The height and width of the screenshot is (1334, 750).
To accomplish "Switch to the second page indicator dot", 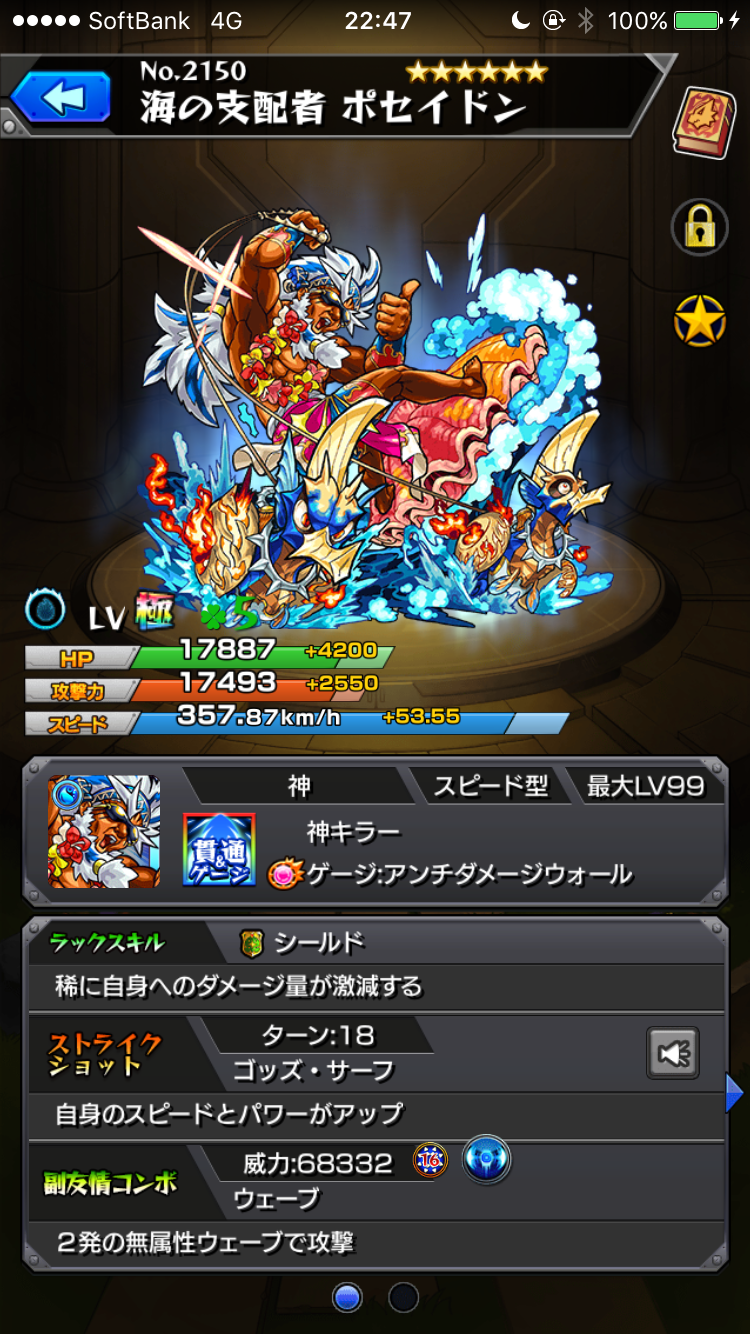I will (403, 1298).
